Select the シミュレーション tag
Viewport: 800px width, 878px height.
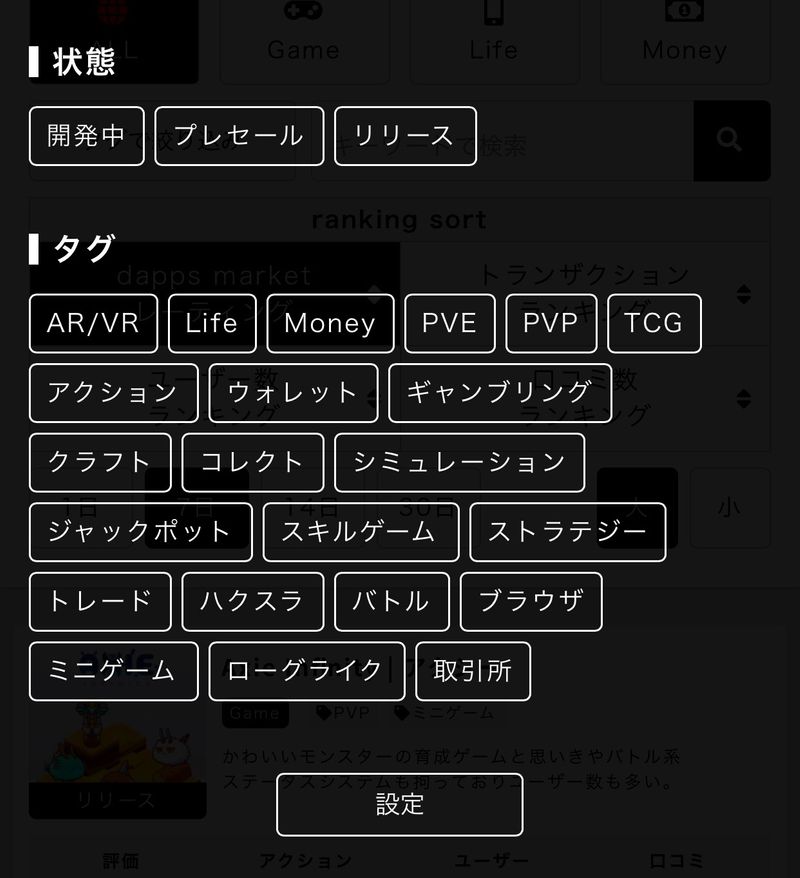[459, 463]
